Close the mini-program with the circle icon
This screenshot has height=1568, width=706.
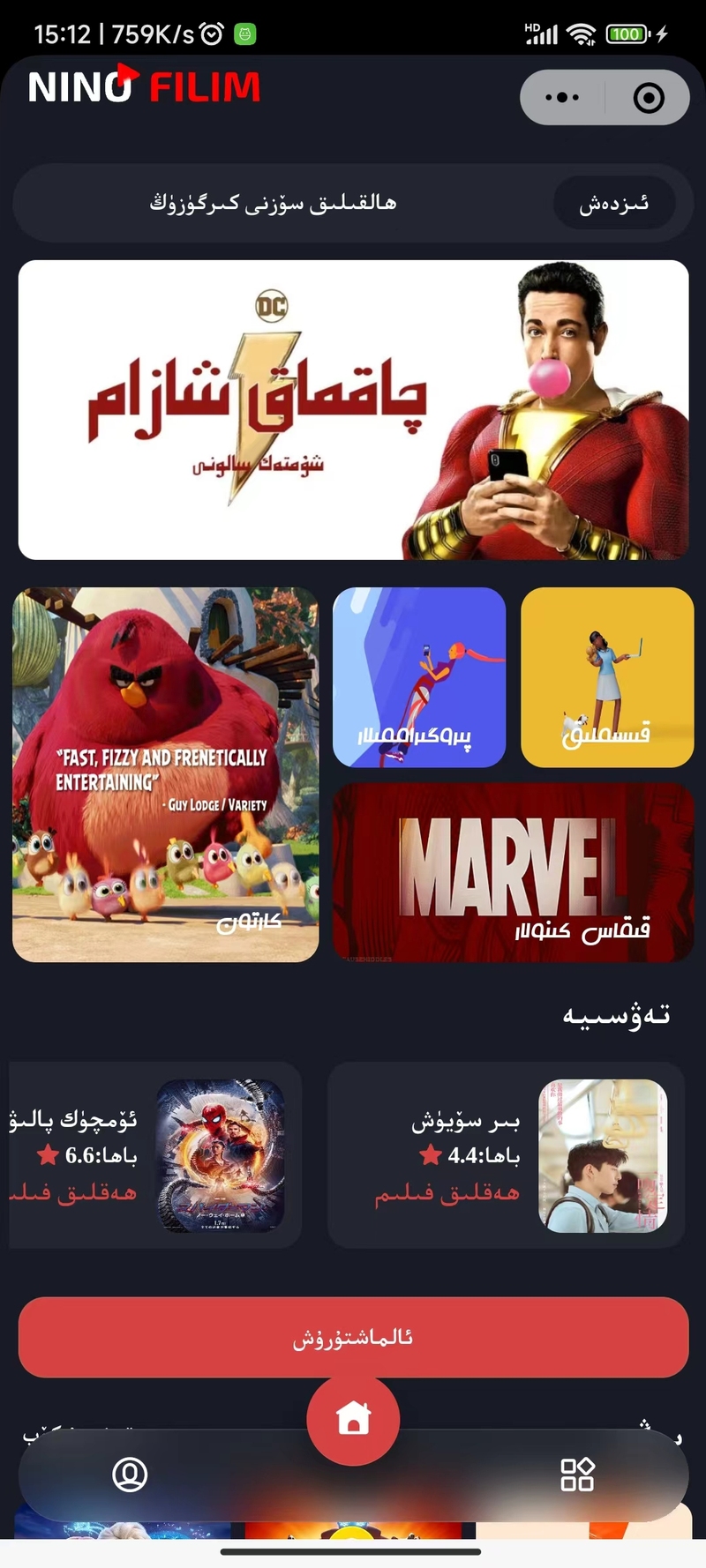click(x=649, y=98)
